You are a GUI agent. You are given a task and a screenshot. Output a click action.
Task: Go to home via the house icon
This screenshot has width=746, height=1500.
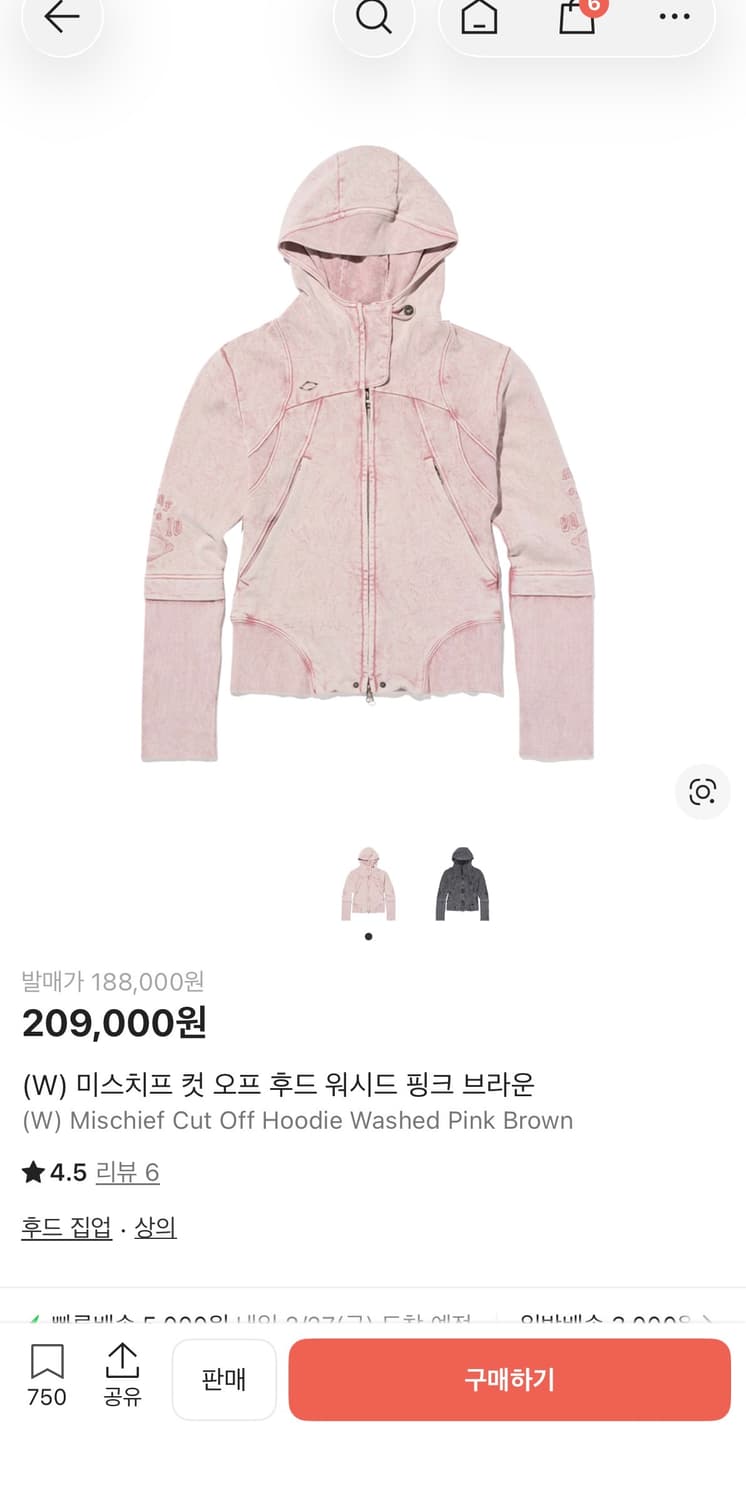[476, 17]
